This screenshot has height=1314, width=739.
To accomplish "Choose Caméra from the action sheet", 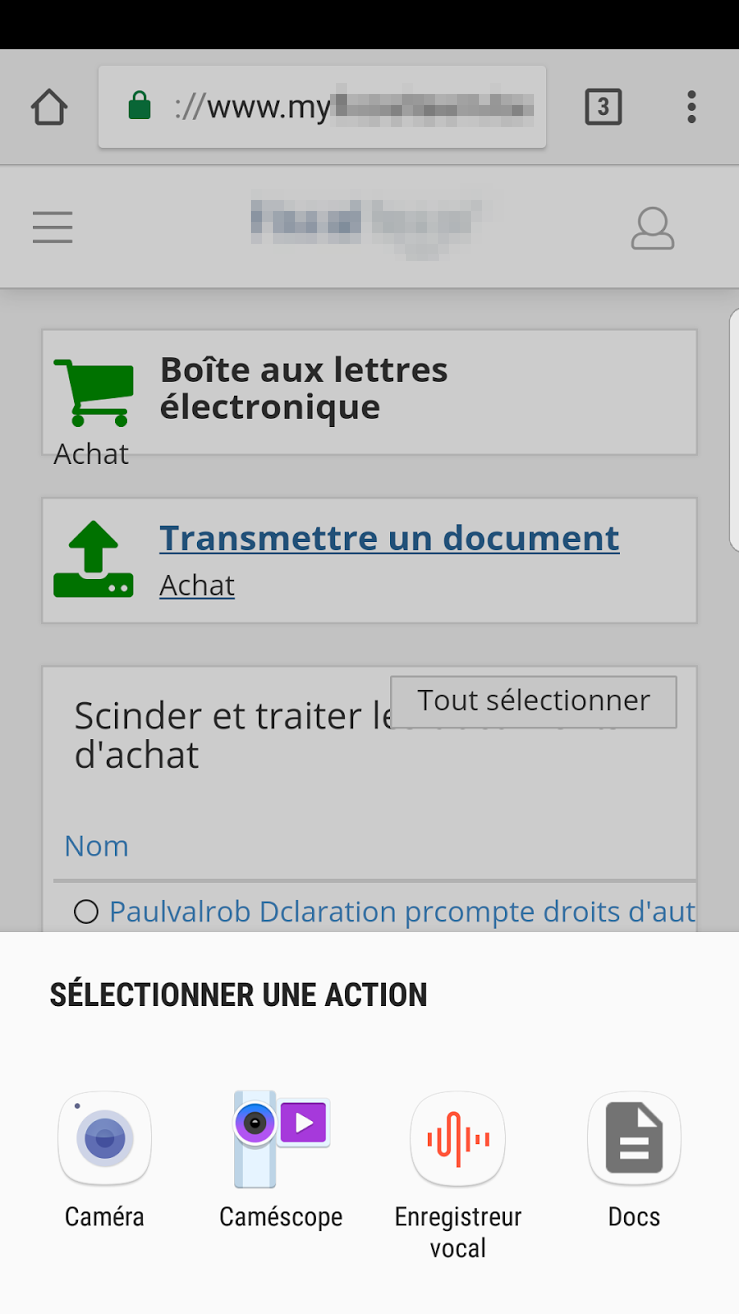I will point(104,1160).
